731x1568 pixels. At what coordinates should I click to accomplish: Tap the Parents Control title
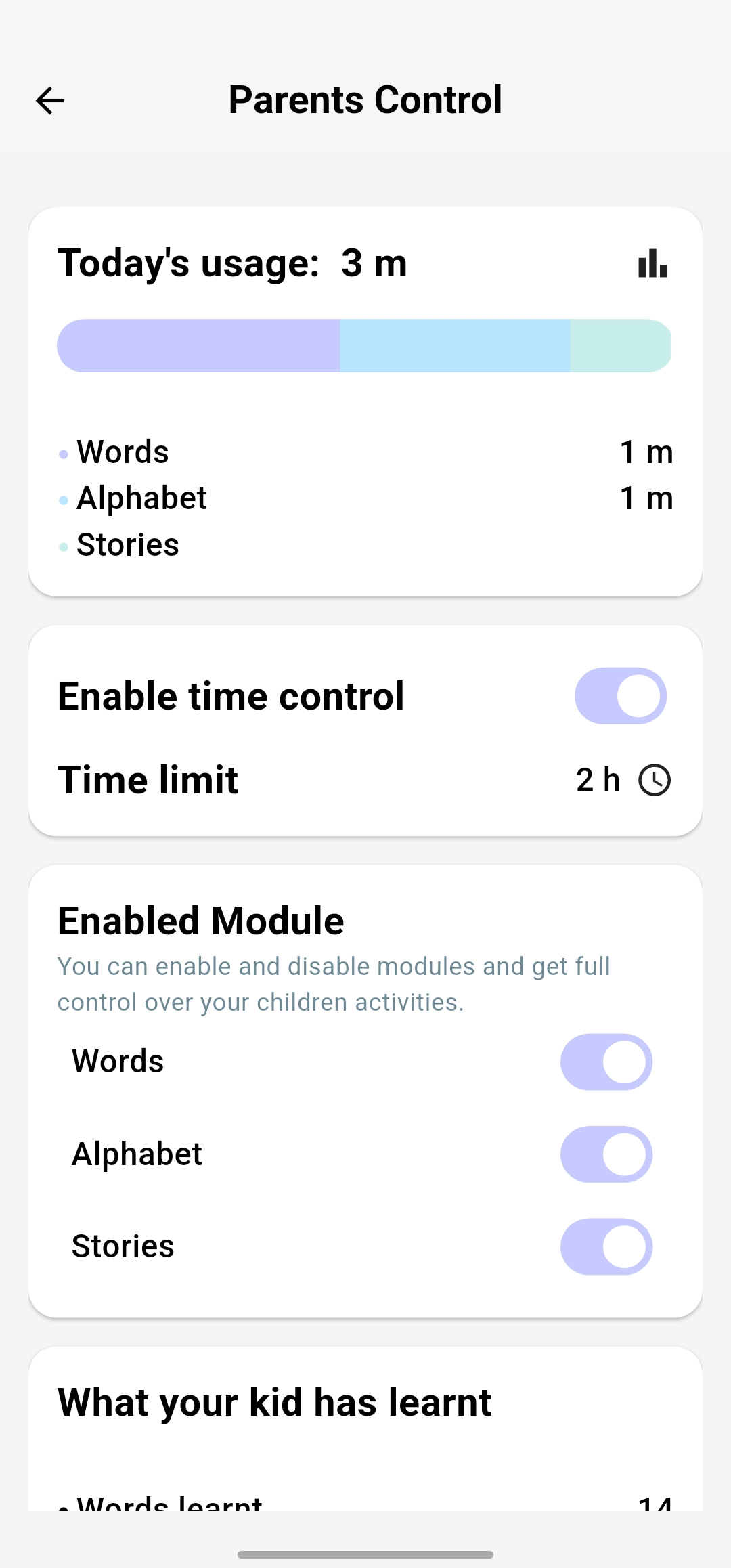(x=365, y=100)
